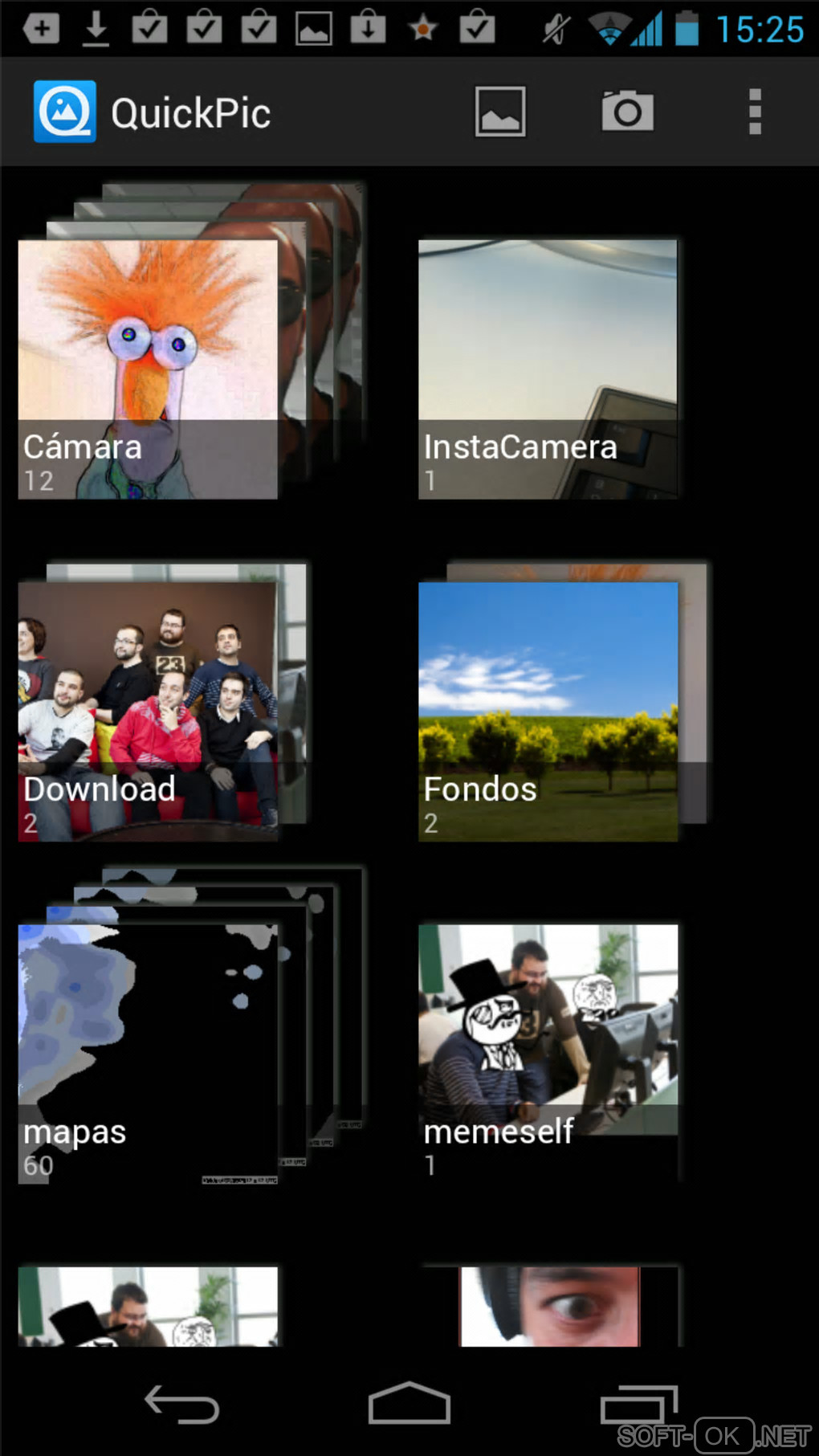Open the memeself folder
This screenshot has height=1456, width=819.
[548, 1054]
